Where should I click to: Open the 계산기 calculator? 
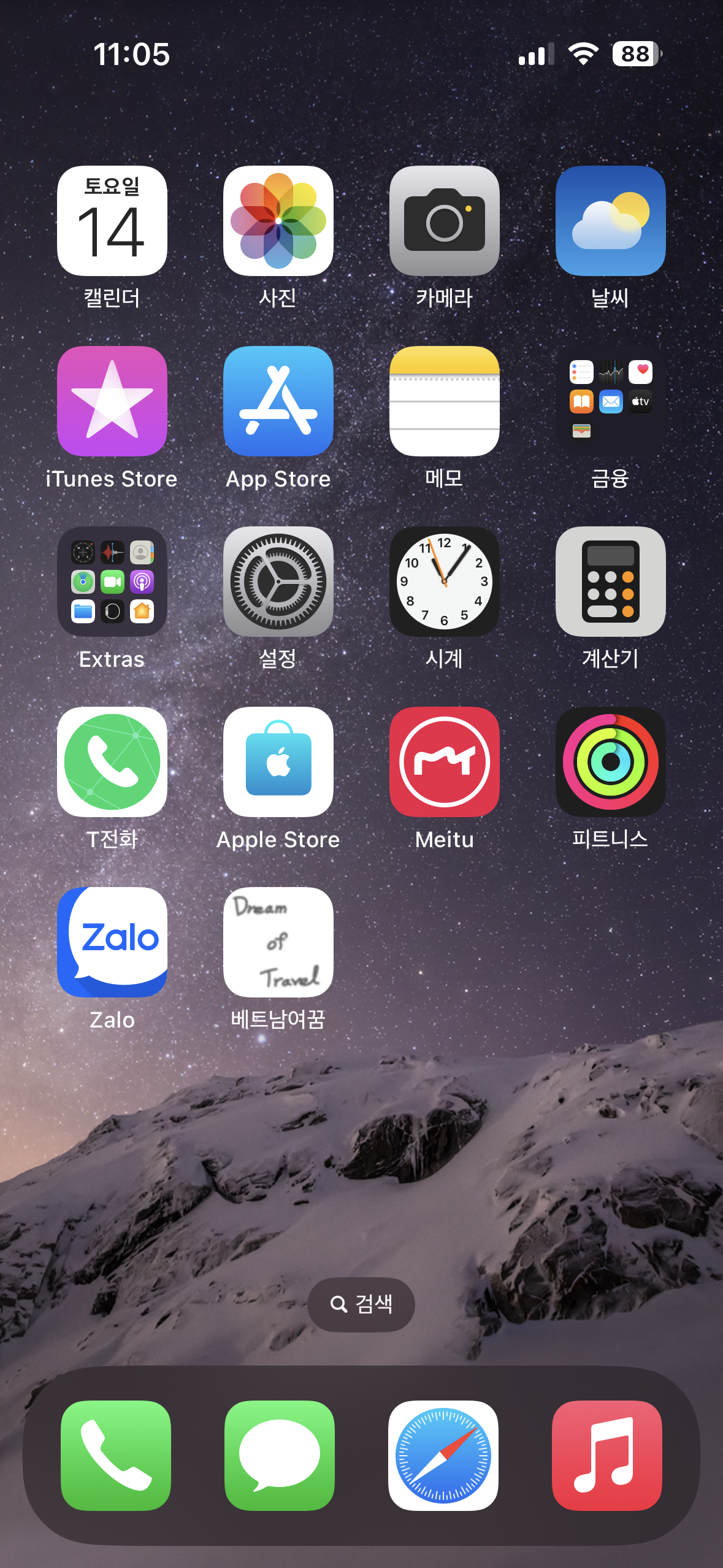610,582
